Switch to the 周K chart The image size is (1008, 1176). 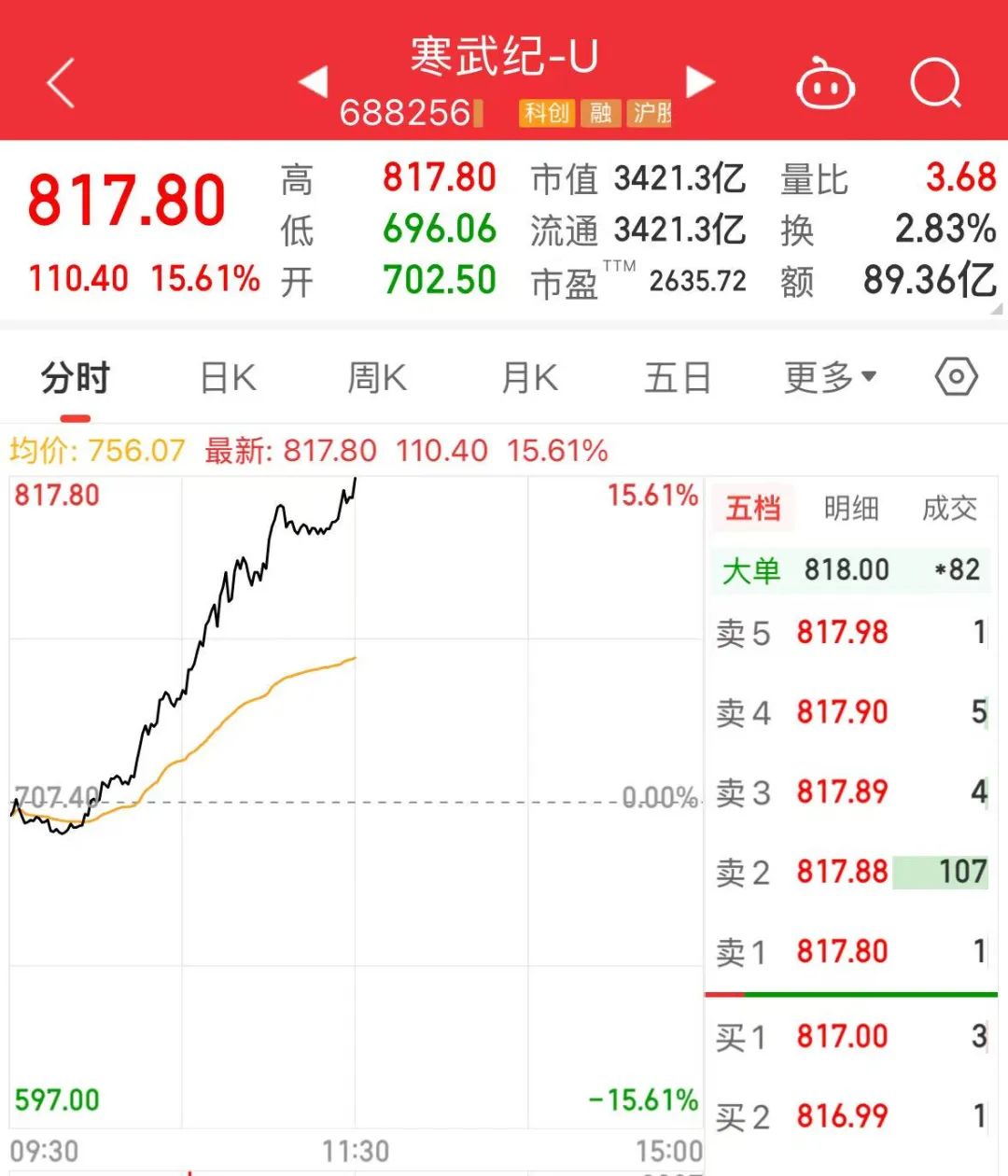377,379
